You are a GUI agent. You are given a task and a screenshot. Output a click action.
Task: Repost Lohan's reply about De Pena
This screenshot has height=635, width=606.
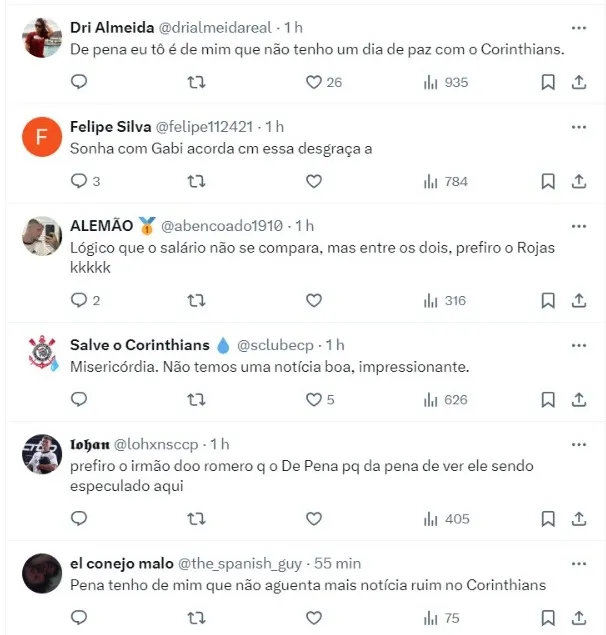(197, 519)
